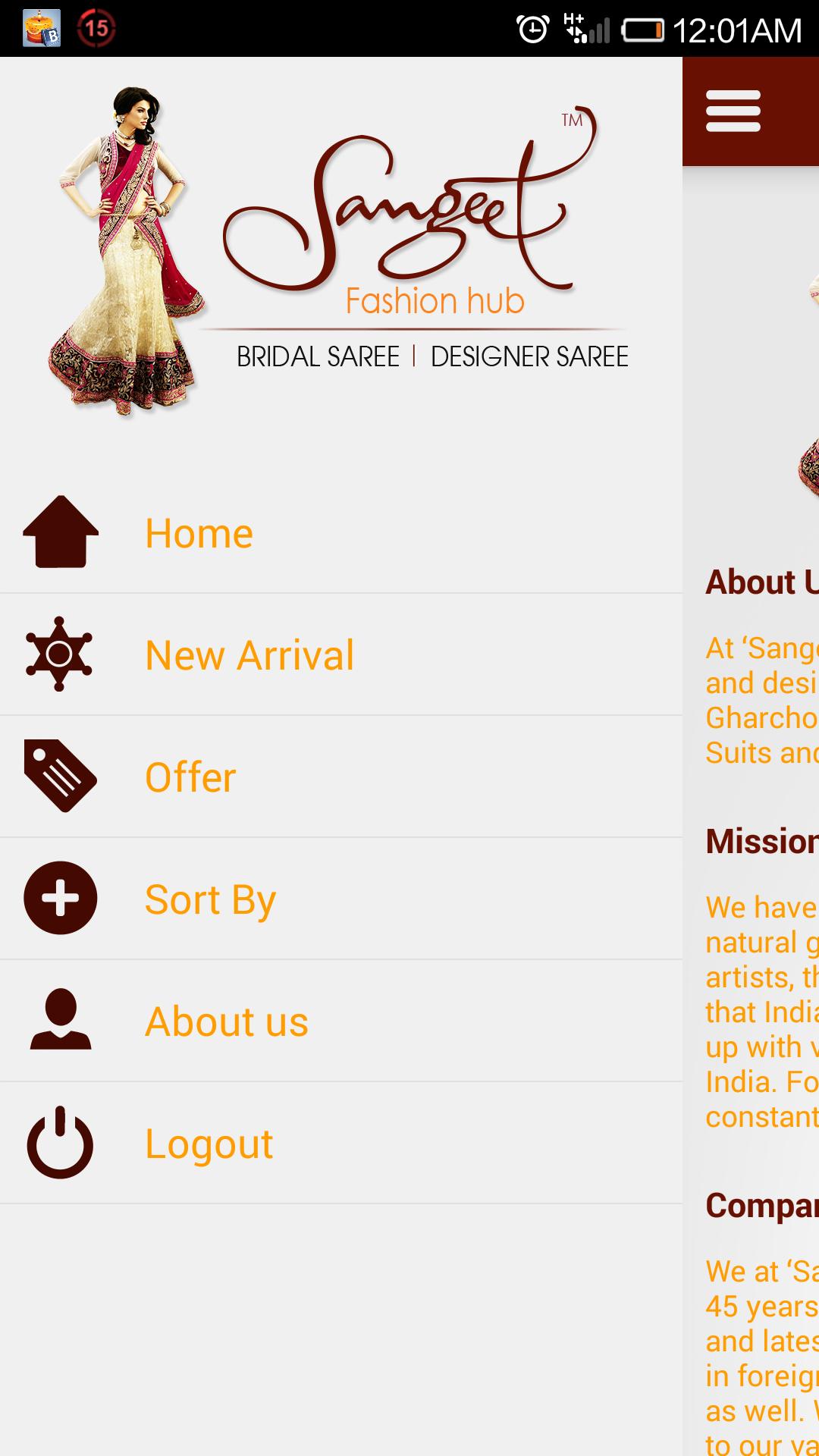Close the drawer with the hamburger button
This screenshot has height=1456, width=819.
pyautogui.click(x=733, y=111)
